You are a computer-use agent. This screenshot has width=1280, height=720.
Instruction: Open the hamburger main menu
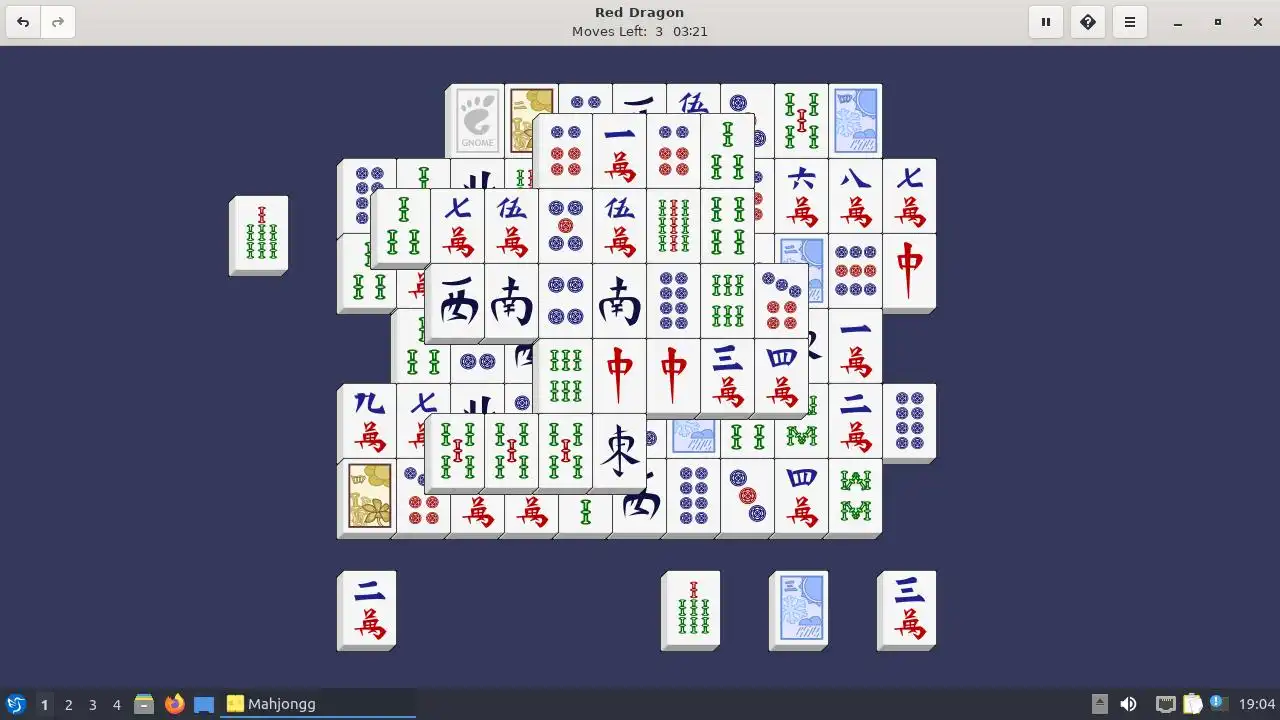(x=1130, y=22)
